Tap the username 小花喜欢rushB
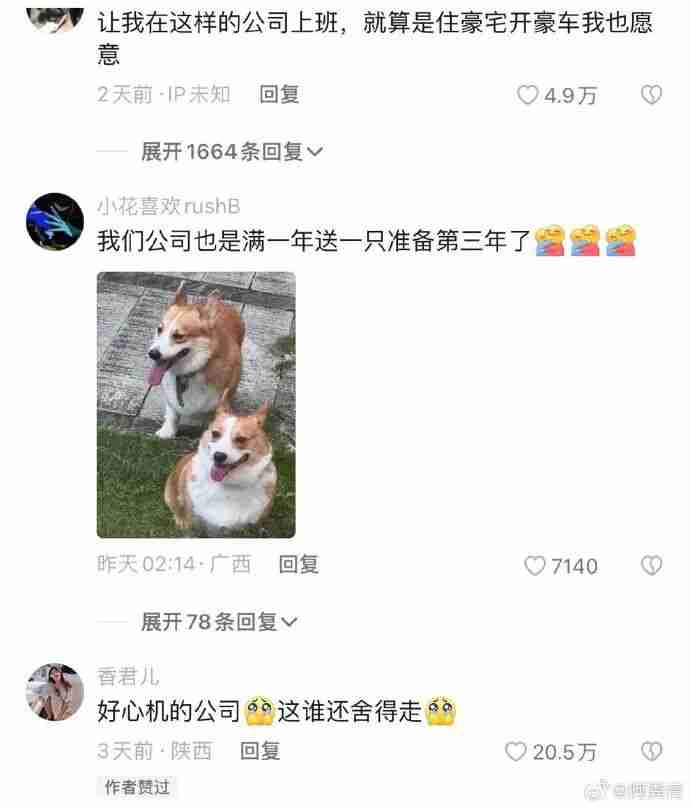The height and width of the screenshot is (807, 690). pyautogui.click(x=169, y=206)
